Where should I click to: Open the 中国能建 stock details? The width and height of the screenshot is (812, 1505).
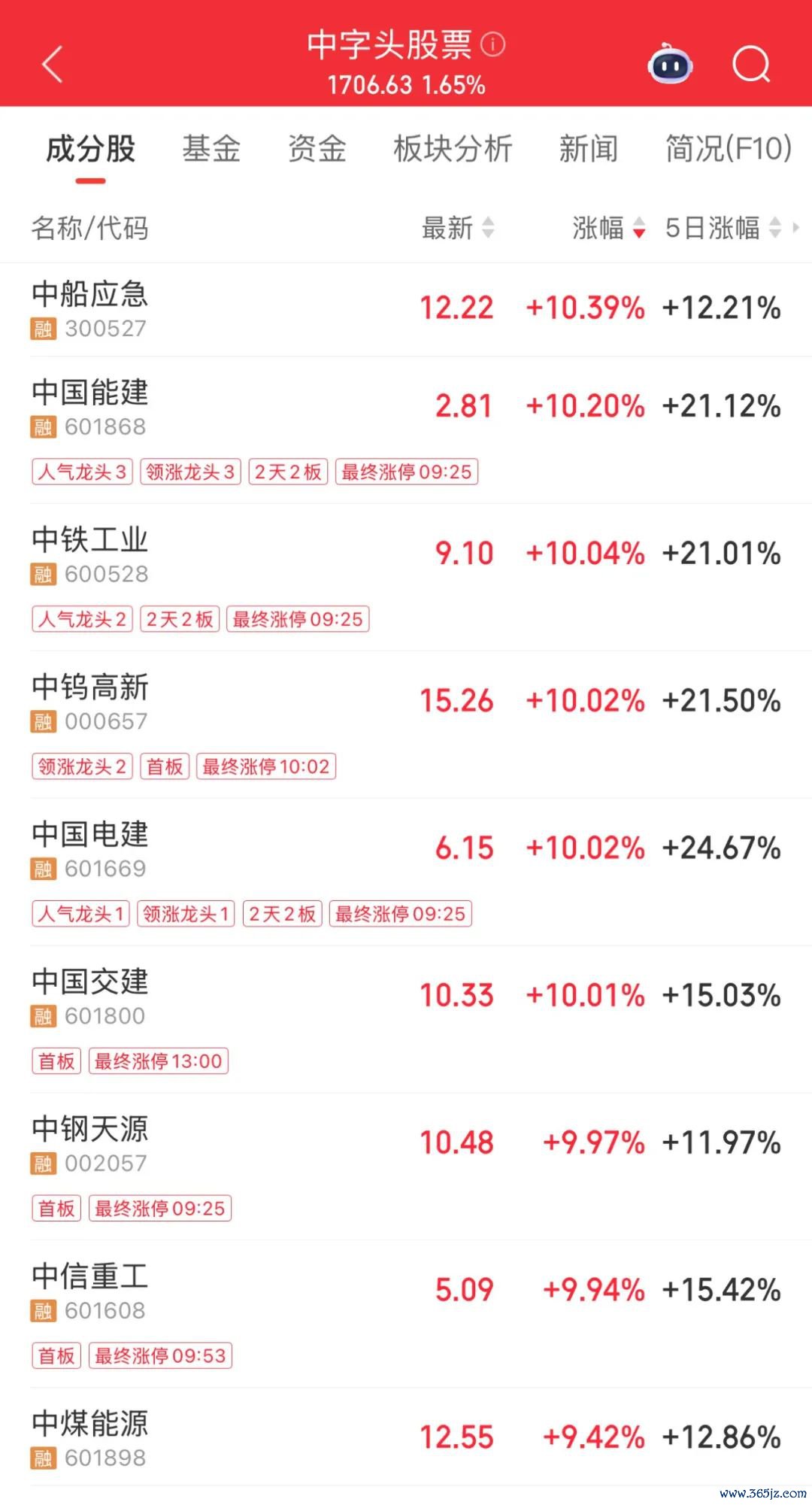point(406,430)
